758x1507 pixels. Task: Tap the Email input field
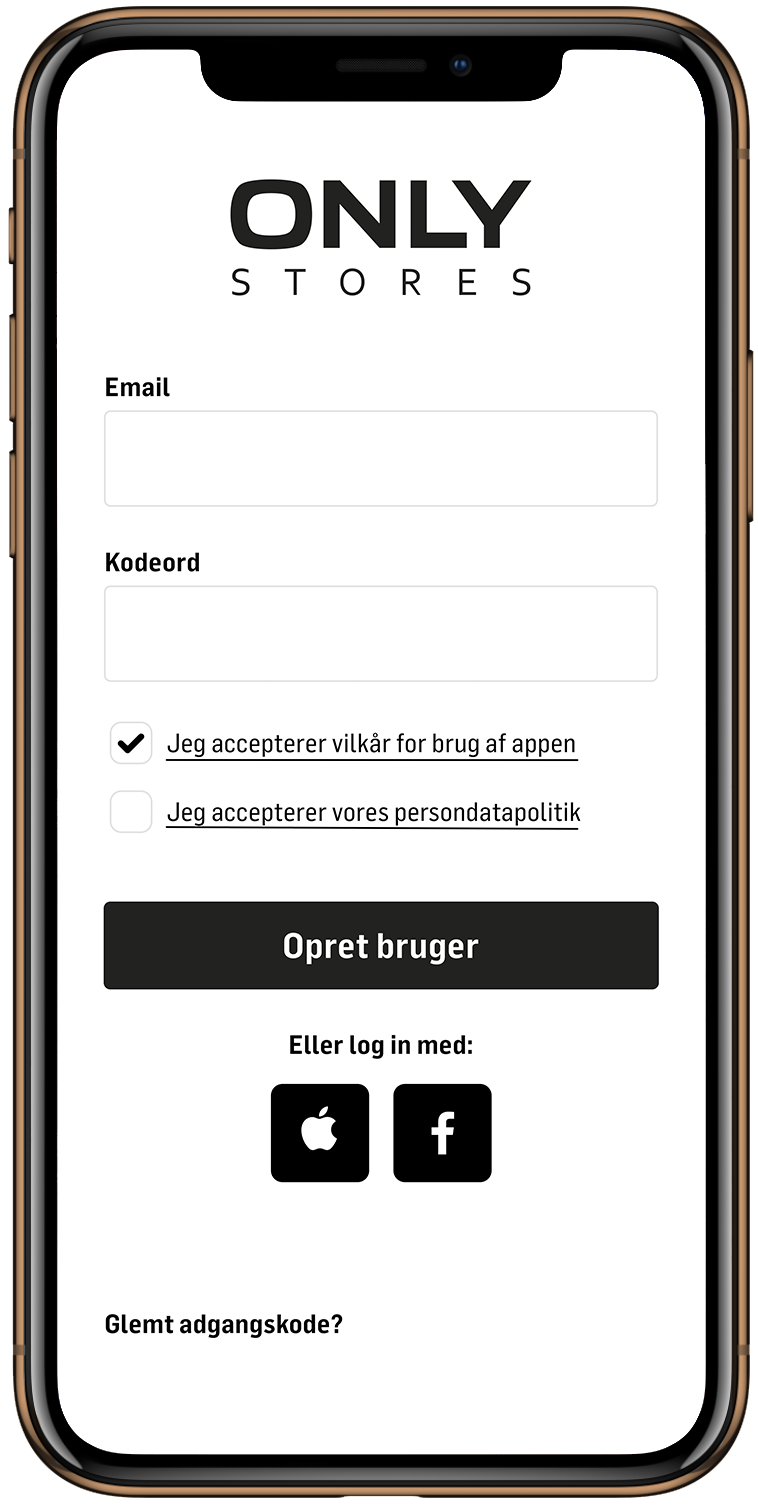[x=380, y=458]
